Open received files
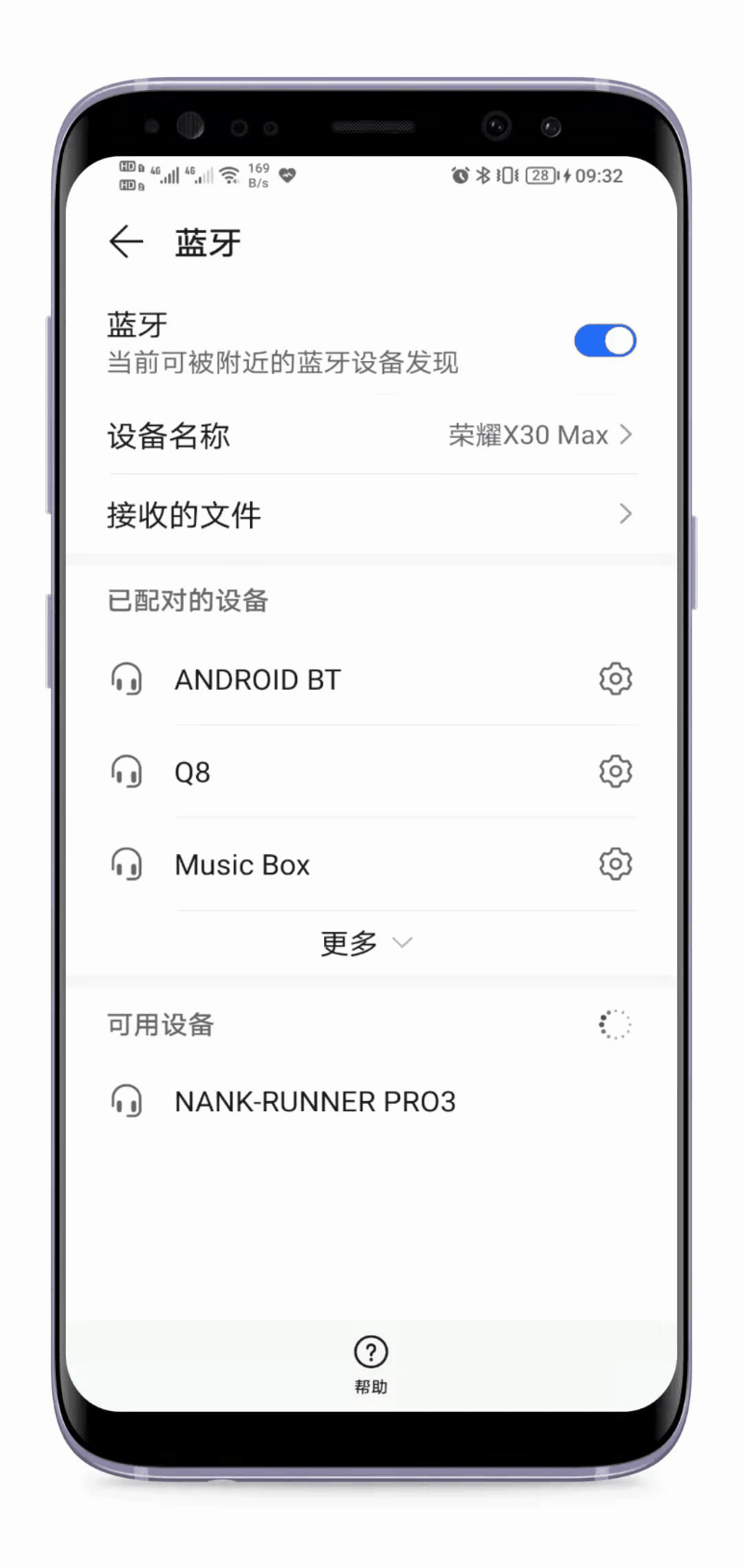Screen dimensions: 743x1568 pyautogui.click(x=371, y=514)
